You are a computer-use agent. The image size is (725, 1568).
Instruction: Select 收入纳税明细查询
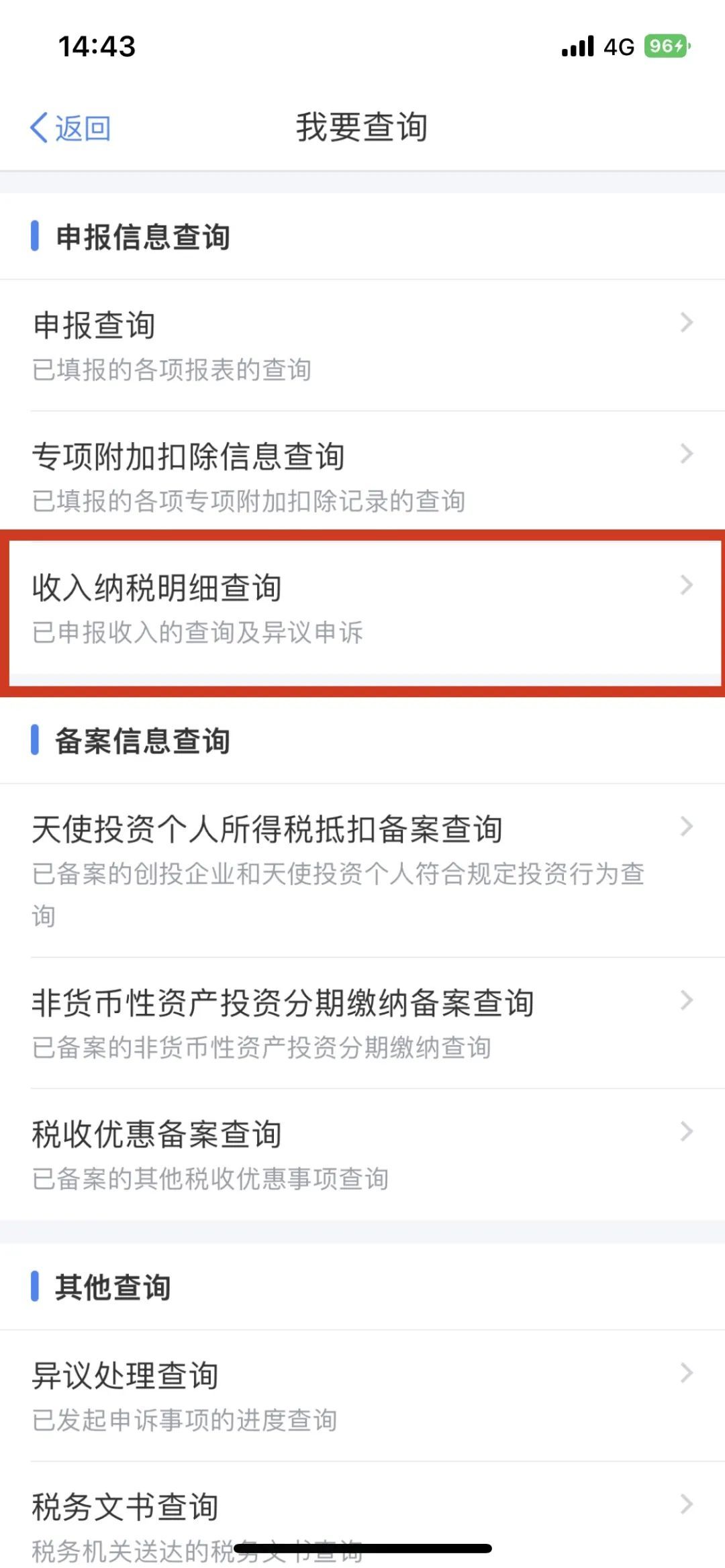tap(362, 608)
